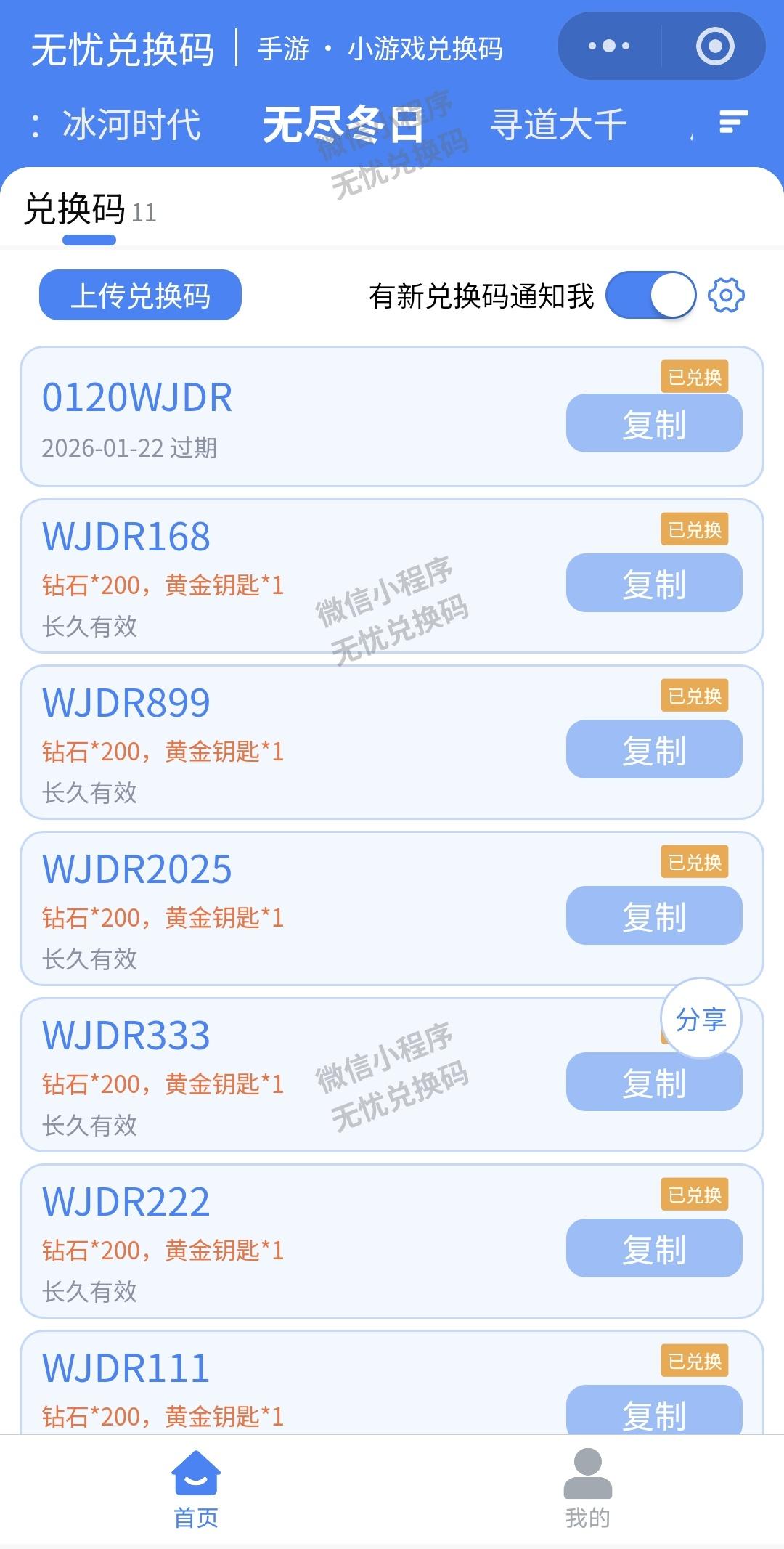The height and width of the screenshot is (1549, 784).
Task: Close the mini program with the circle button
Action: coord(715,46)
